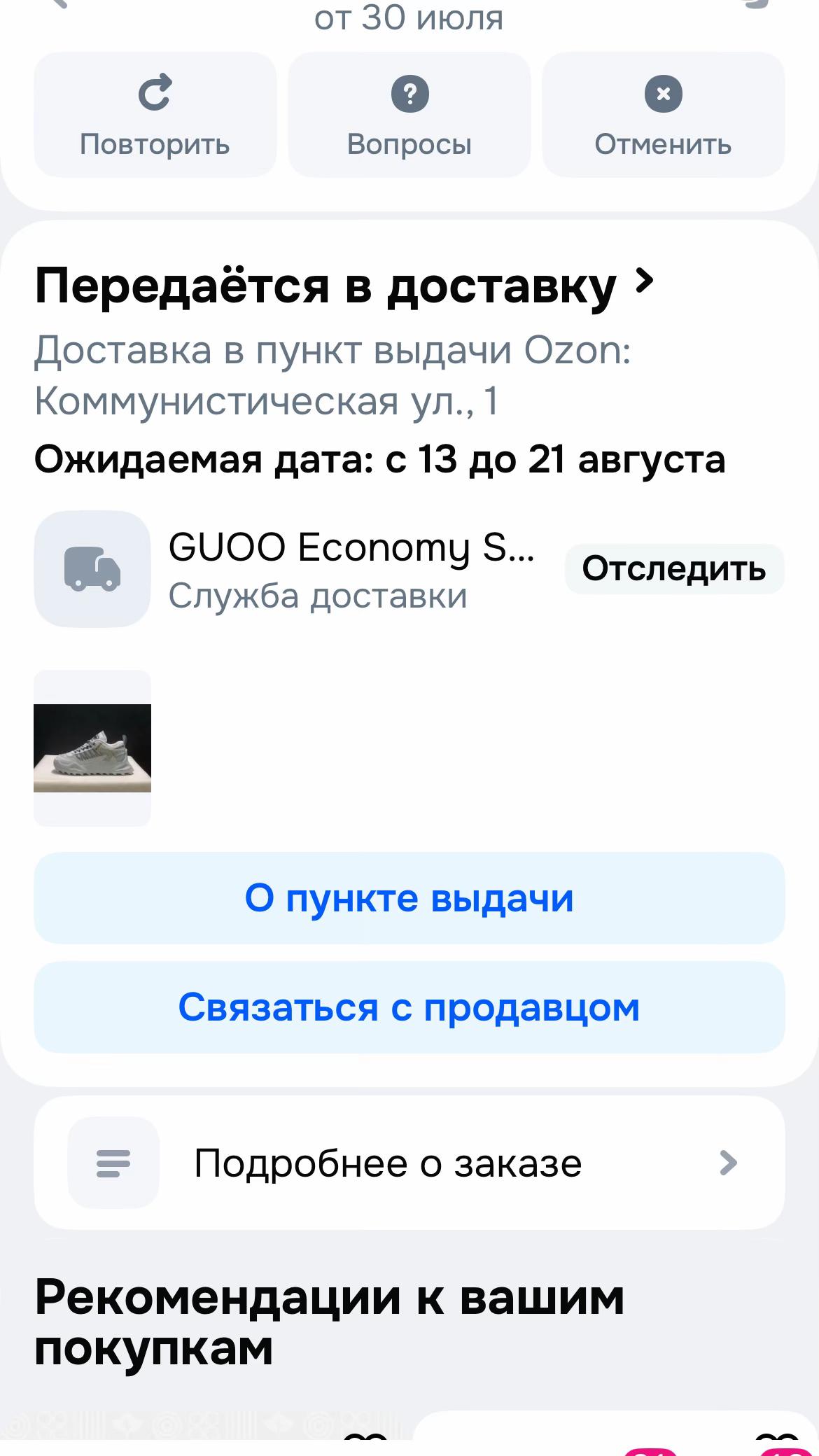Cancel the order via Отменить
Image resolution: width=819 pixels, height=1456 pixels.
coord(664,115)
